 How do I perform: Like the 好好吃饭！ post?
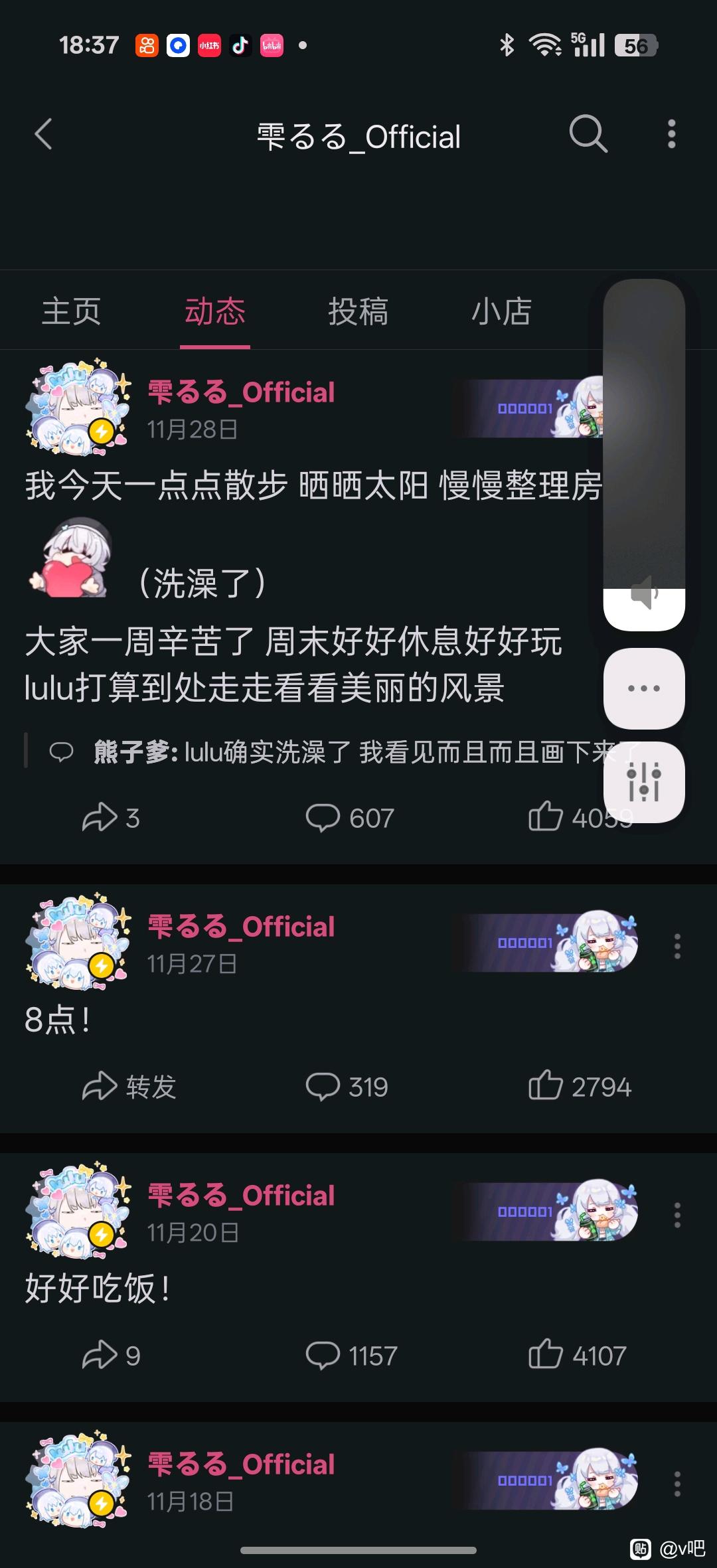pyautogui.click(x=578, y=1356)
